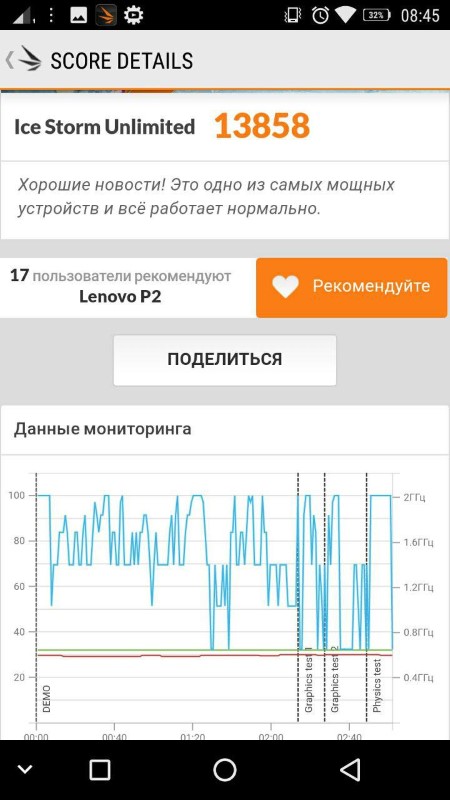Go back from Score Details
The width and height of the screenshot is (450, 800).
(24, 60)
